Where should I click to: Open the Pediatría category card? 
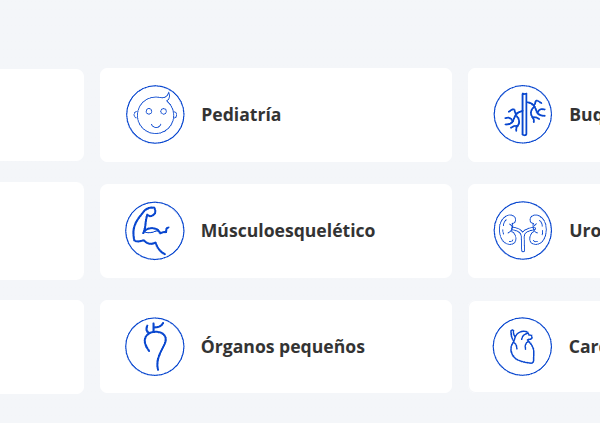tap(275, 115)
